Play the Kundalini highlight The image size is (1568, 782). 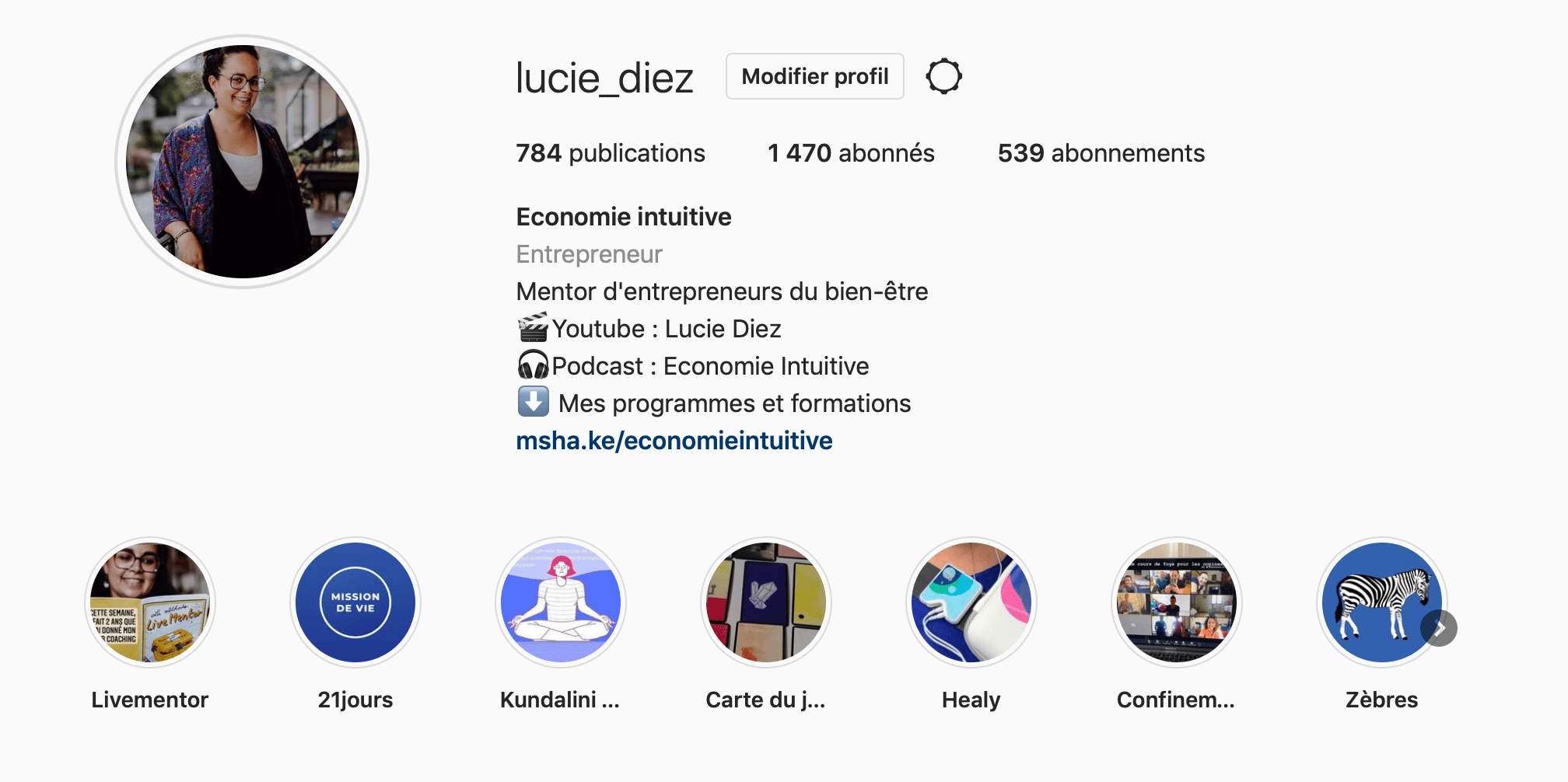coord(561,602)
